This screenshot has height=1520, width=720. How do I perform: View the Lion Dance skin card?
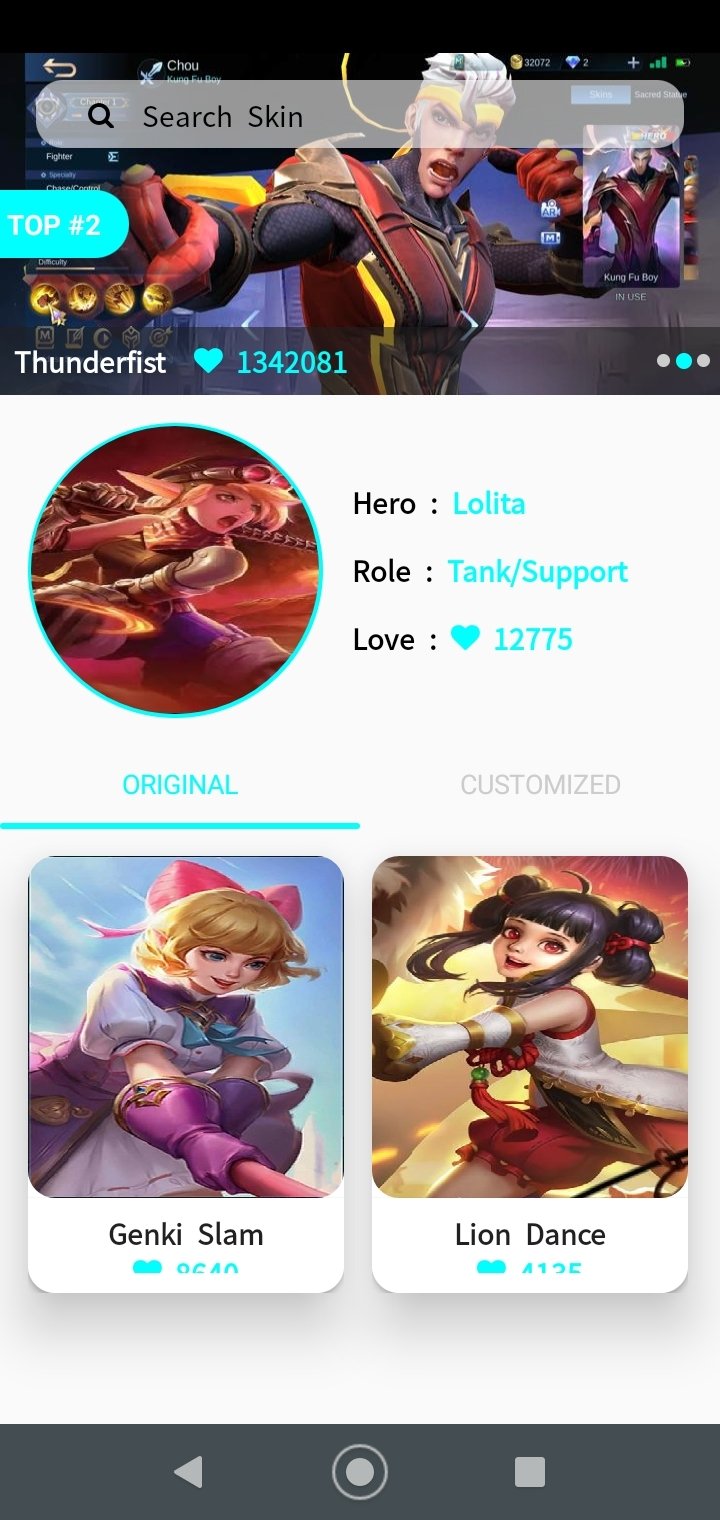(x=530, y=1070)
